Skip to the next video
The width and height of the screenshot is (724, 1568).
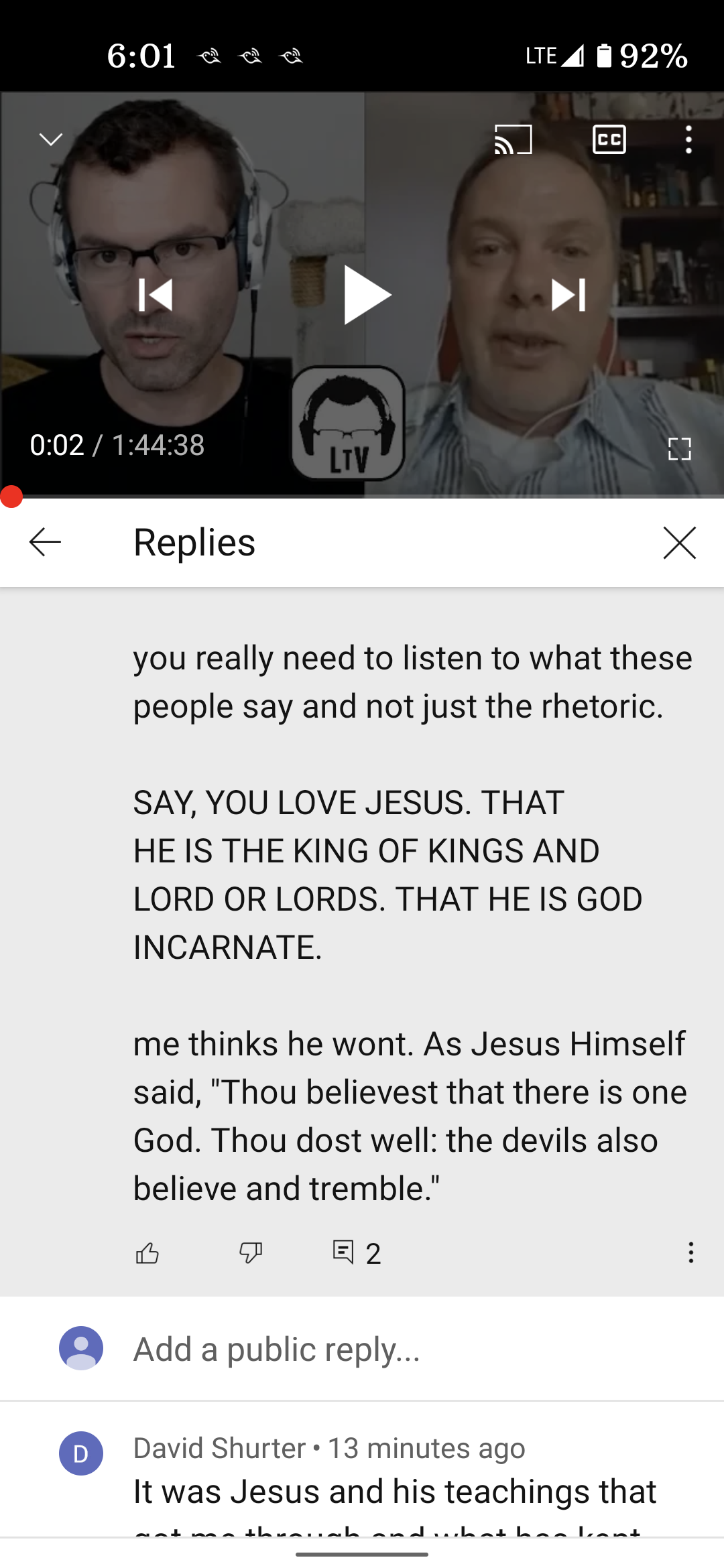(568, 295)
